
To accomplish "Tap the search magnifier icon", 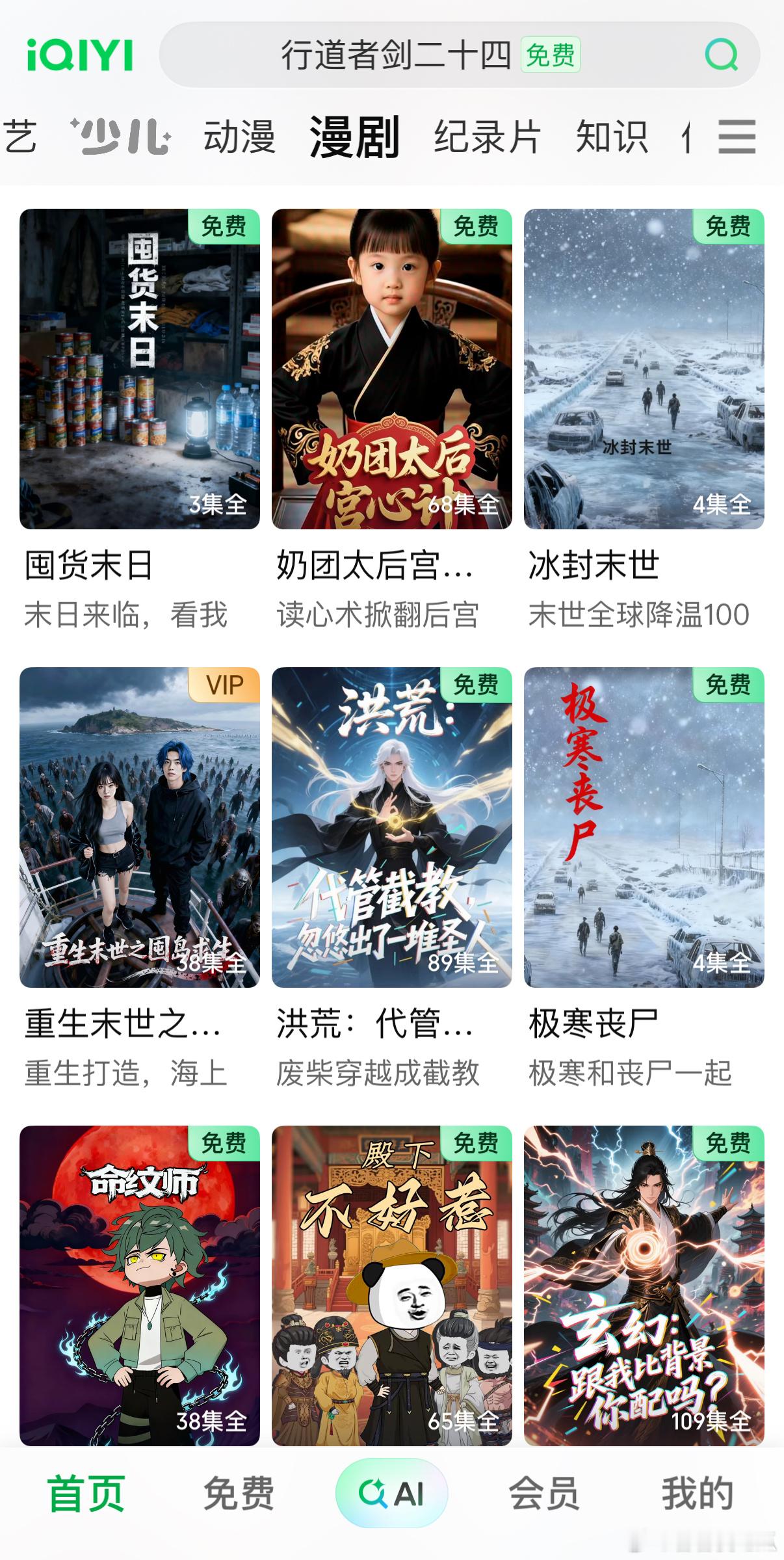I will point(721,55).
